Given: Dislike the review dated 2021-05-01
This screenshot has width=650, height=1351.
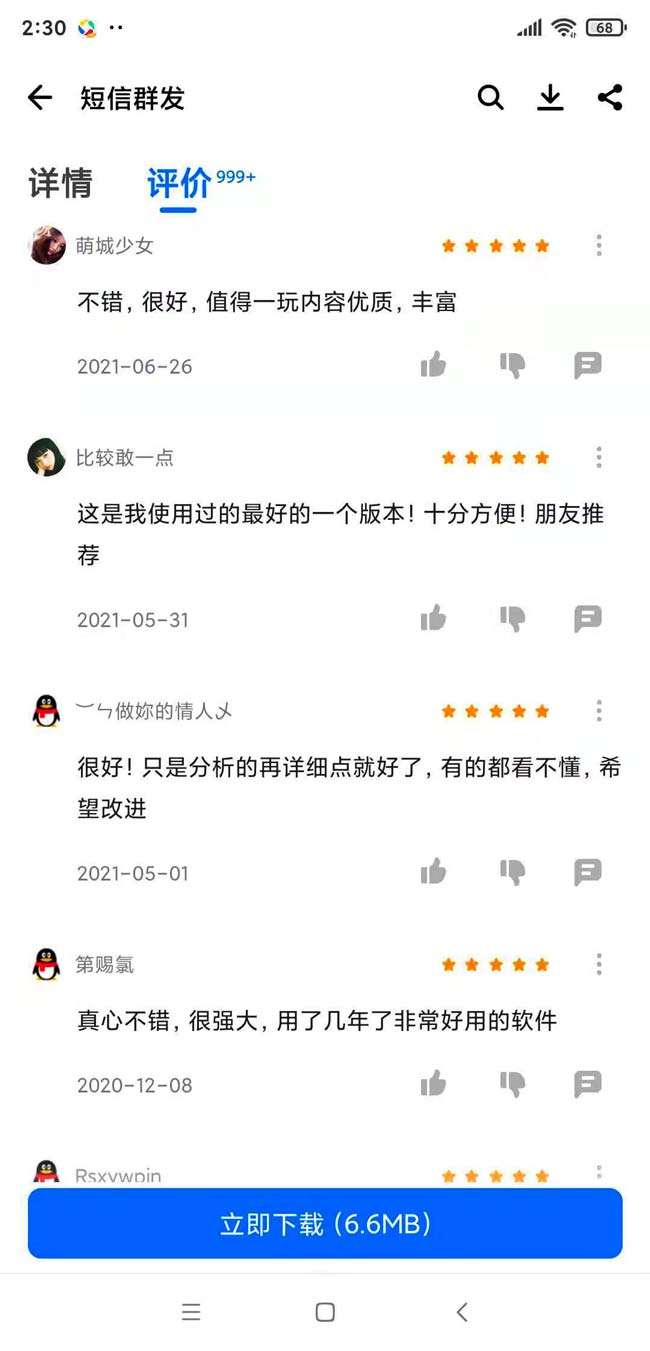Looking at the screenshot, I should pyautogui.click(x=512, y=872).
